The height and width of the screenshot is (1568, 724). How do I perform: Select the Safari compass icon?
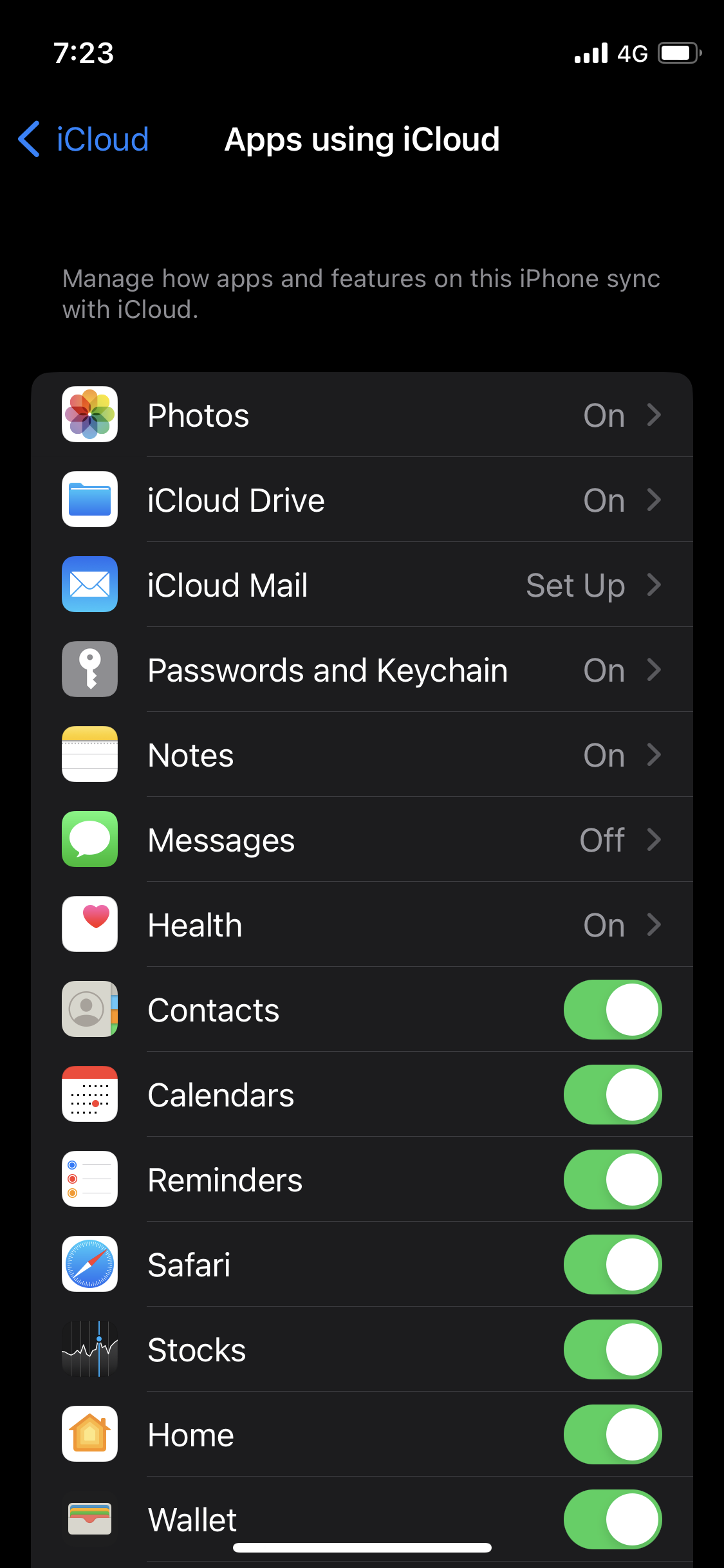pyautogui.click(x=89, y=1264)
